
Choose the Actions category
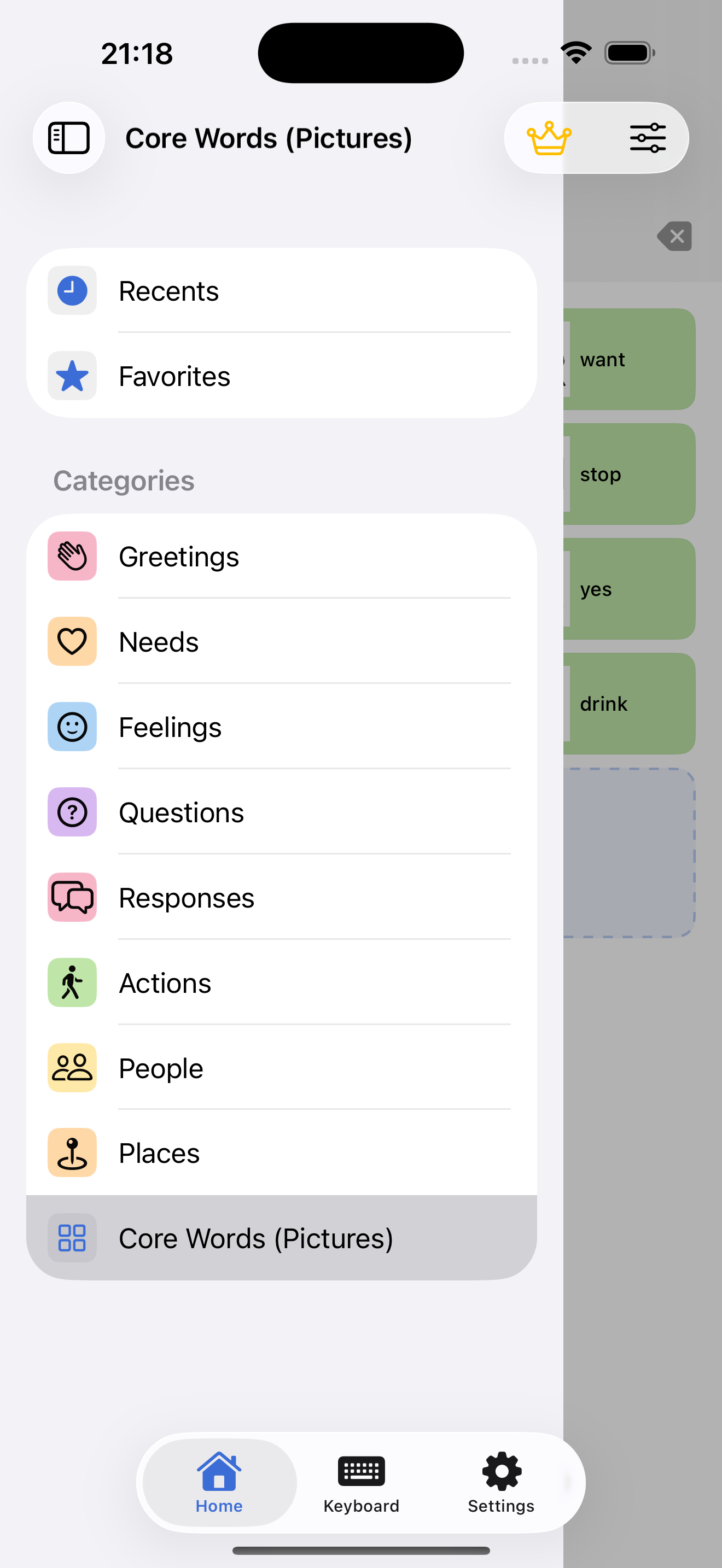coord(281,982)
